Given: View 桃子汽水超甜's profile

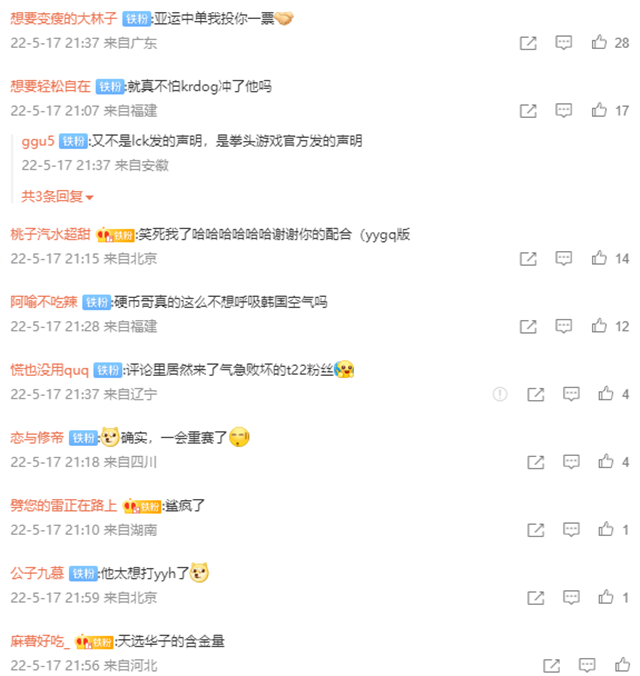Looking at the screenshot, I should point(51,234).
